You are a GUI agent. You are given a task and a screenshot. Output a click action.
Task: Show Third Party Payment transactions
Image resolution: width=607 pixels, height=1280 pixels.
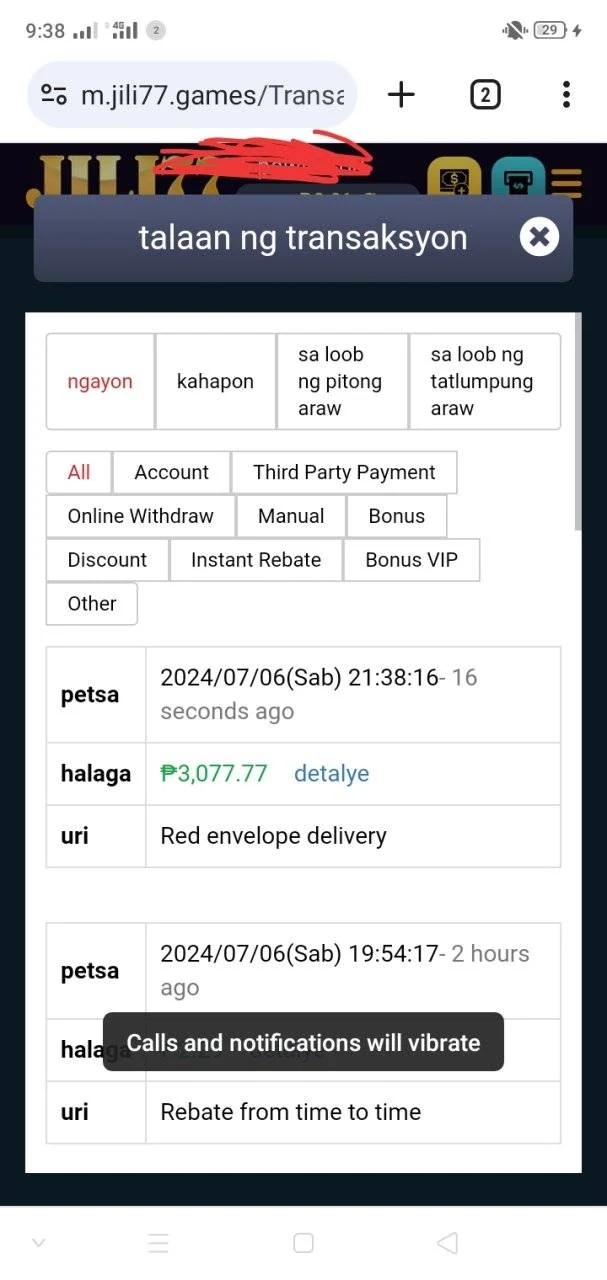(344, 472)
